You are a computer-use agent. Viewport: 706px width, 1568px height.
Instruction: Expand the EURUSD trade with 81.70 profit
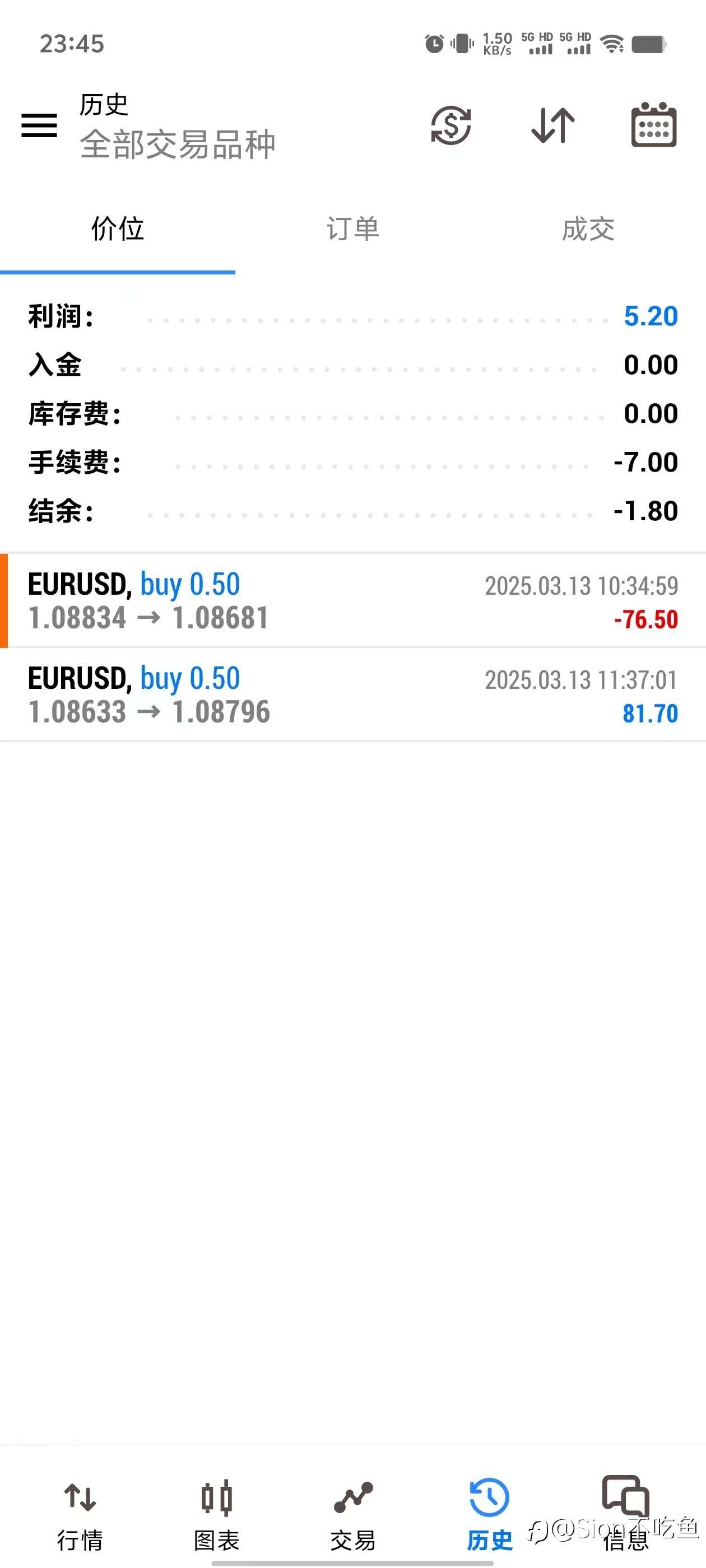tap(352, 694)
